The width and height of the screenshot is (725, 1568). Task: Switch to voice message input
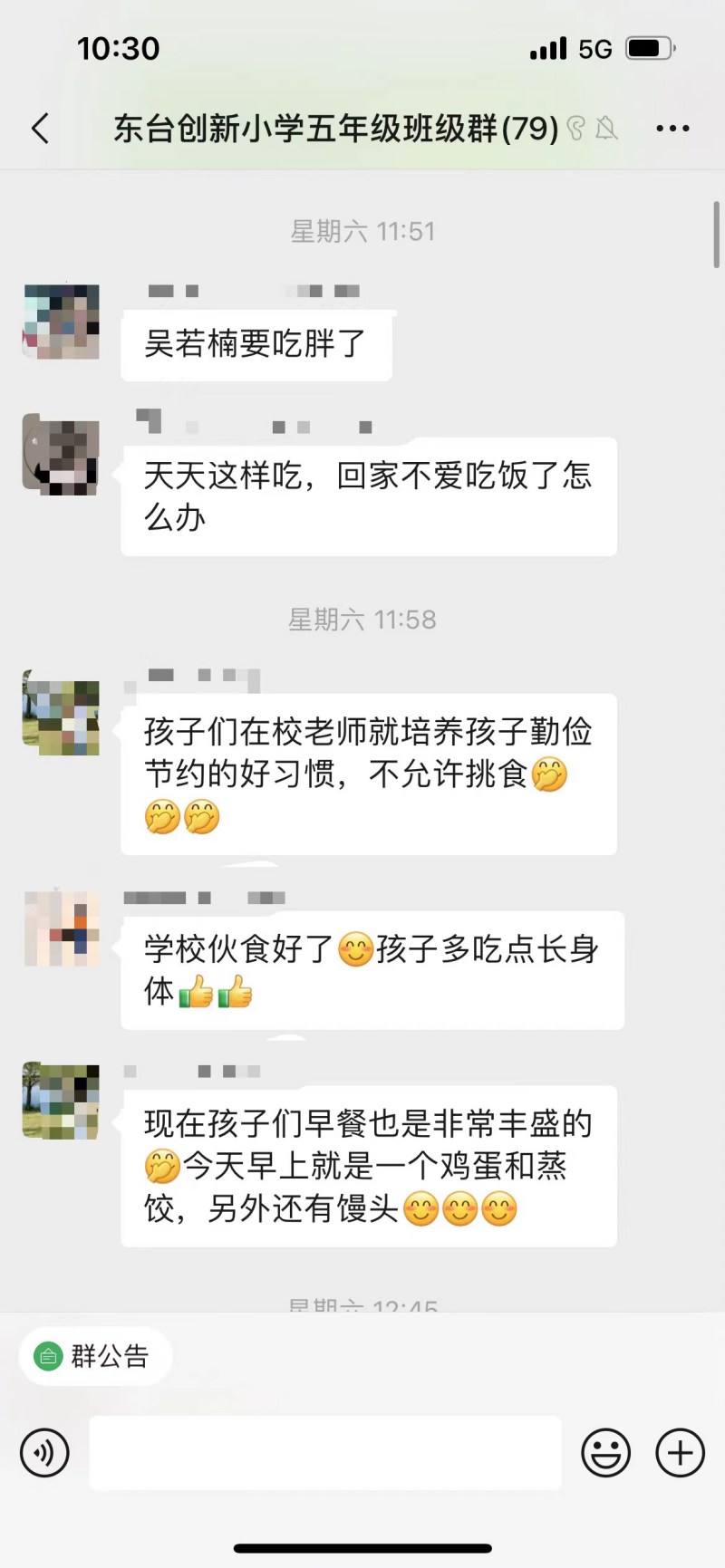point(44,1453)
